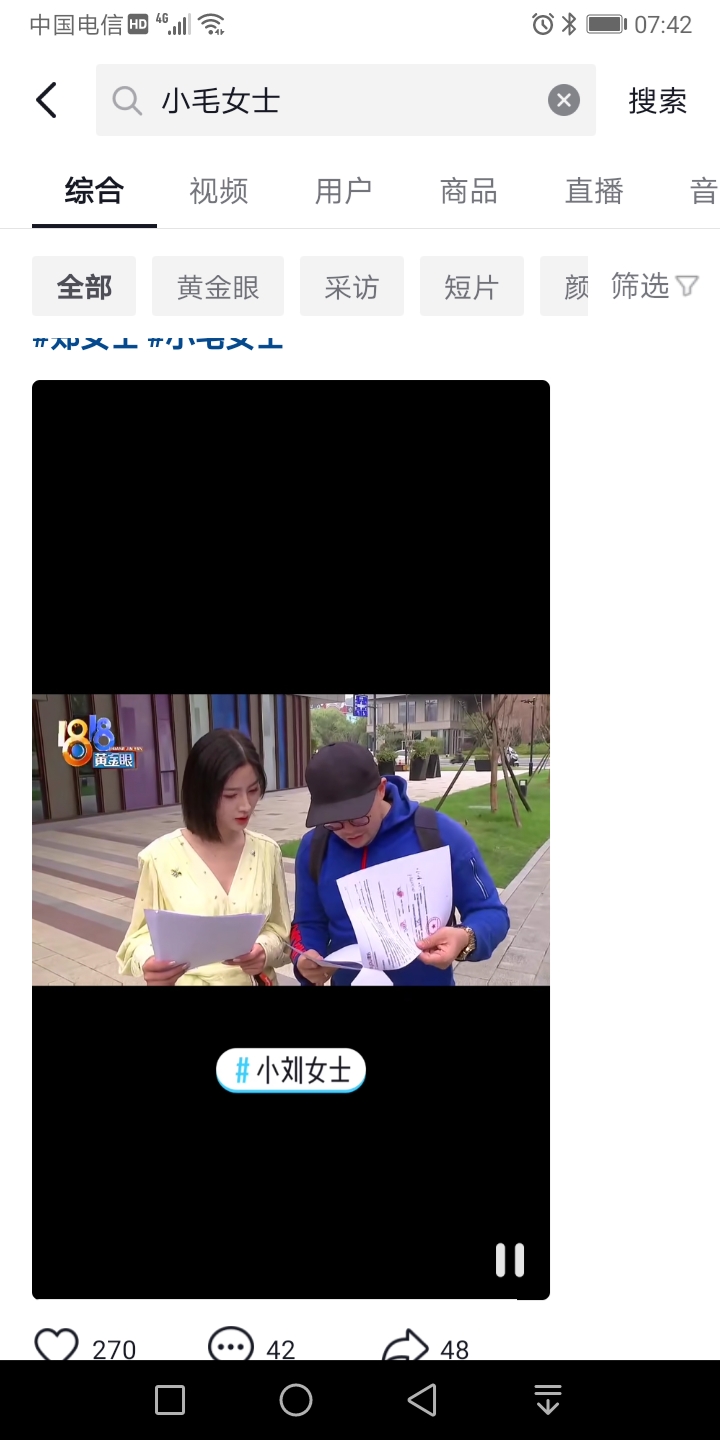Switch to the 视频 tab

218,190
